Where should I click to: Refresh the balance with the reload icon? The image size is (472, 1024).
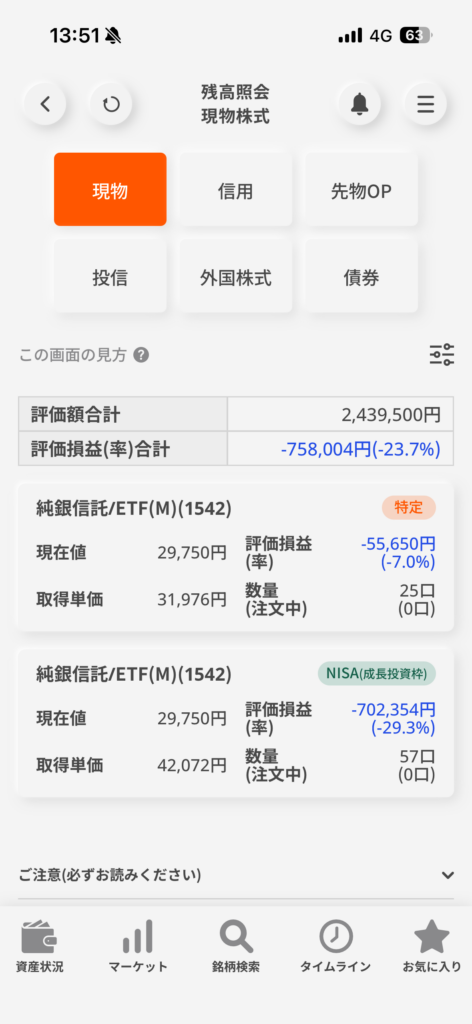[111, 104]
